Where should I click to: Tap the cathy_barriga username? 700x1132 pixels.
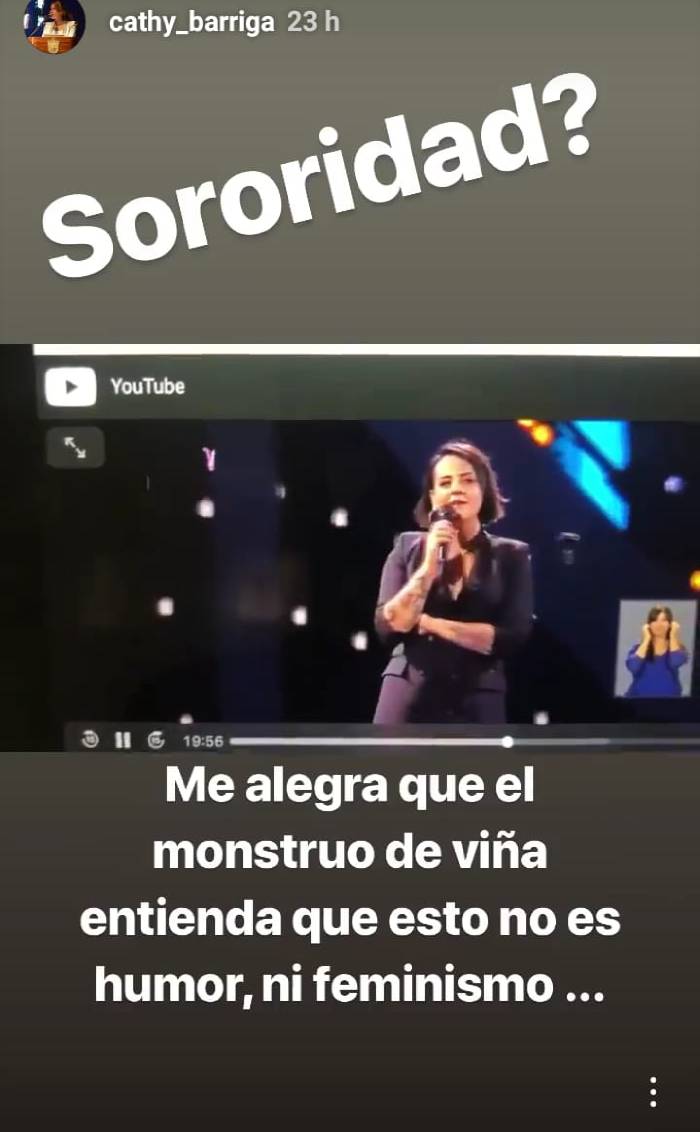[191, 22]
